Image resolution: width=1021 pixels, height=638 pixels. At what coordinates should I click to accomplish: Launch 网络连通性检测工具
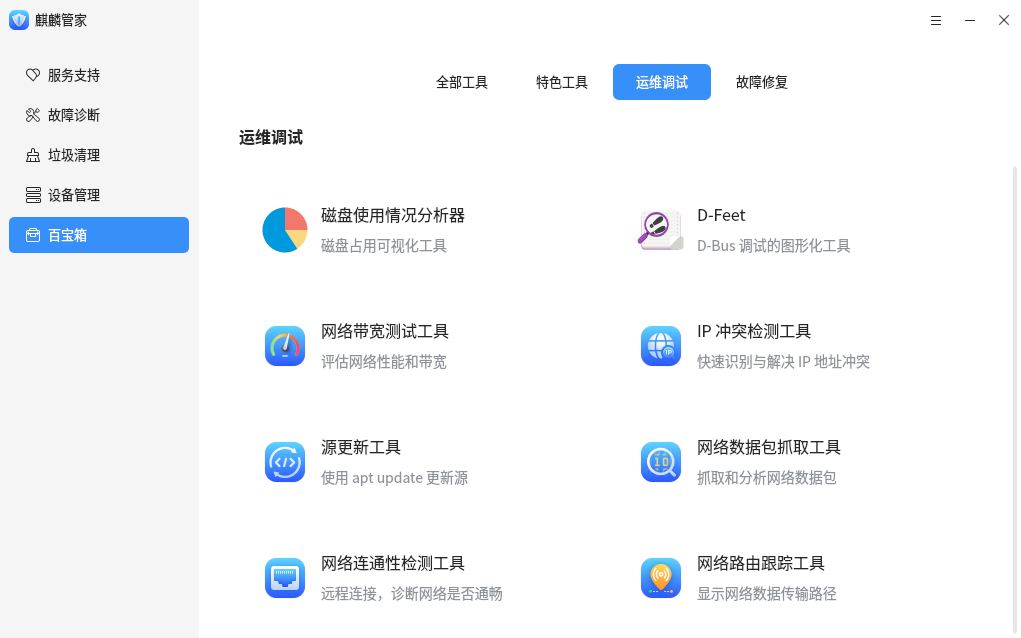[x=392, y=577]
